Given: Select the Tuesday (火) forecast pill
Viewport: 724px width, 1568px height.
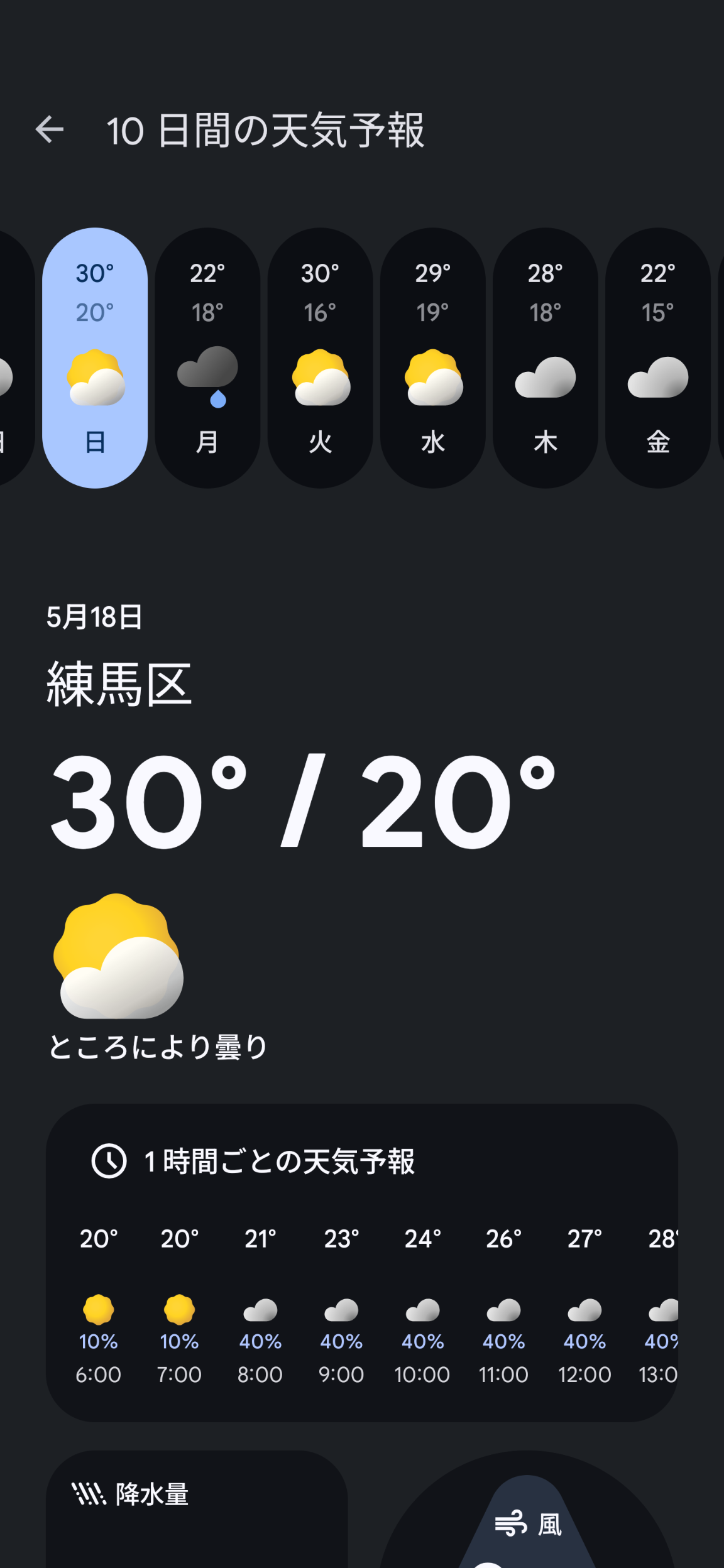Looking at the screenshot, I should [x=320, y=358].
